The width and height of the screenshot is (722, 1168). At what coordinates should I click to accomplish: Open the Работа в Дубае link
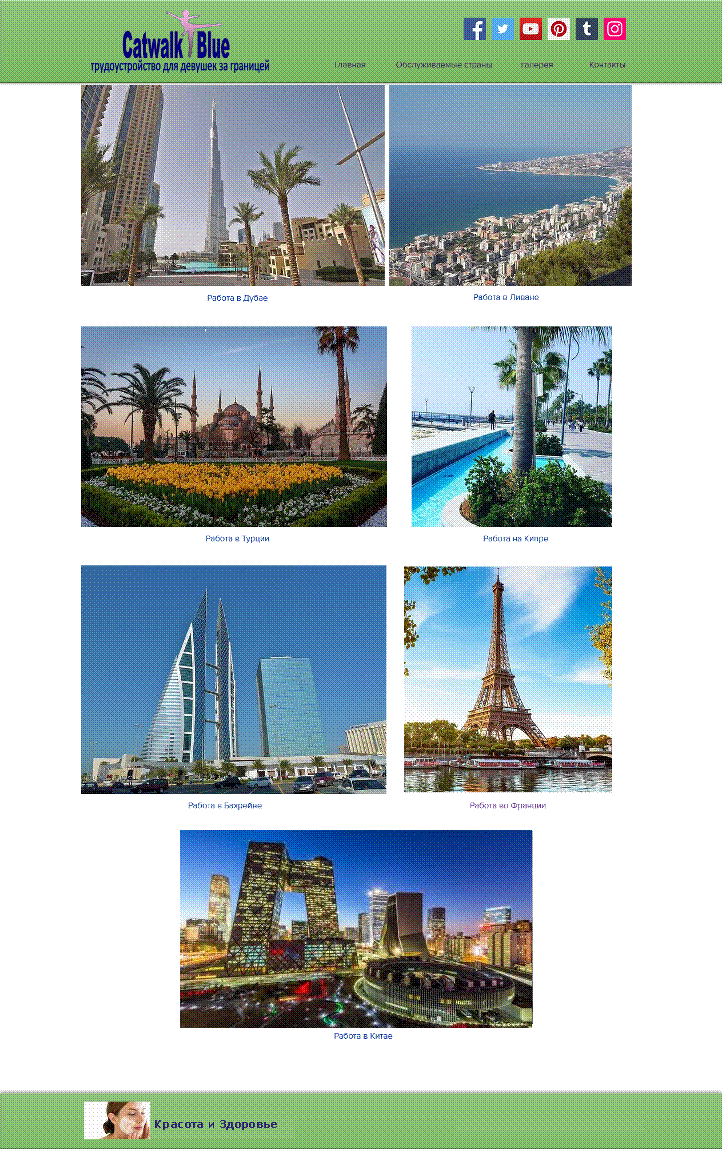pos(237,298)
